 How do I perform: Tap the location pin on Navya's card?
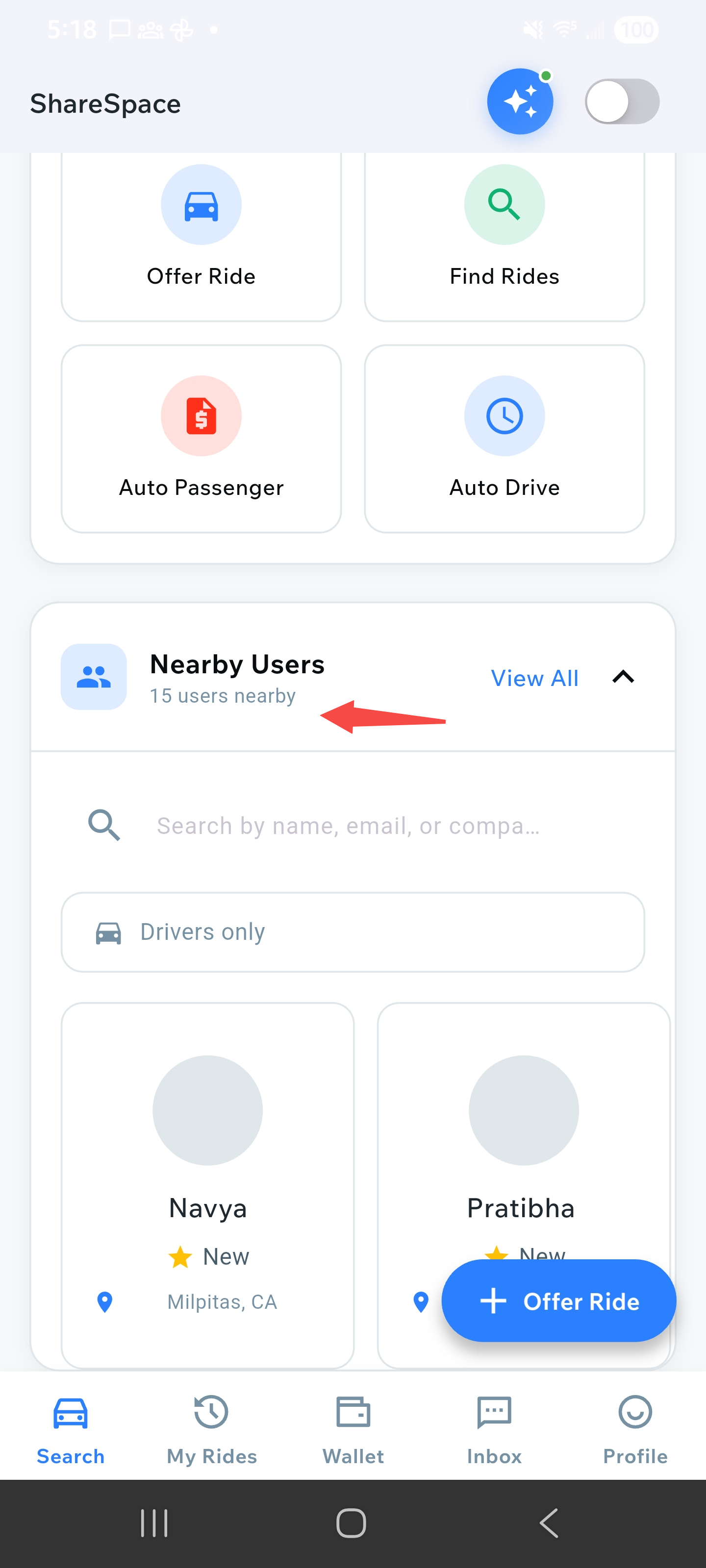[x=105, y=1301]
